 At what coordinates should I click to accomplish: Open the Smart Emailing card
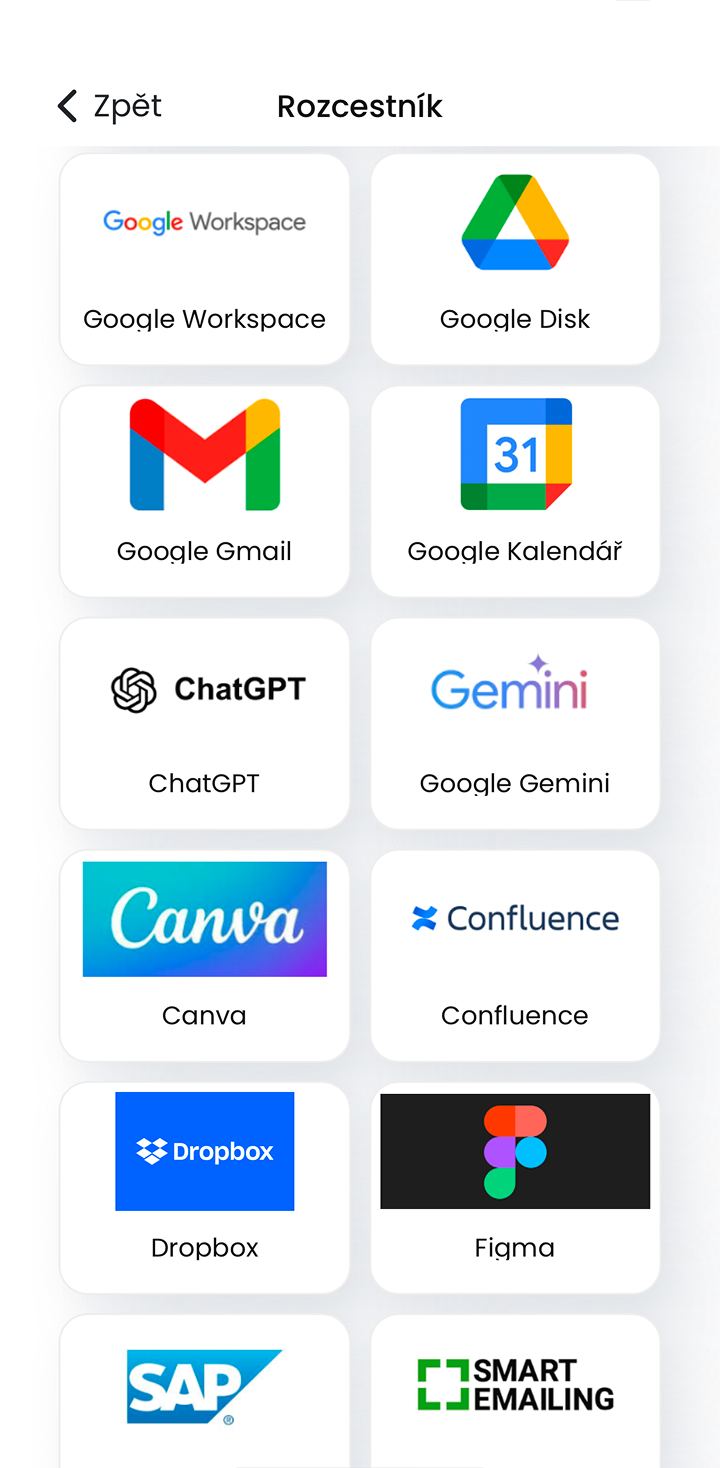coord(515,1390)
